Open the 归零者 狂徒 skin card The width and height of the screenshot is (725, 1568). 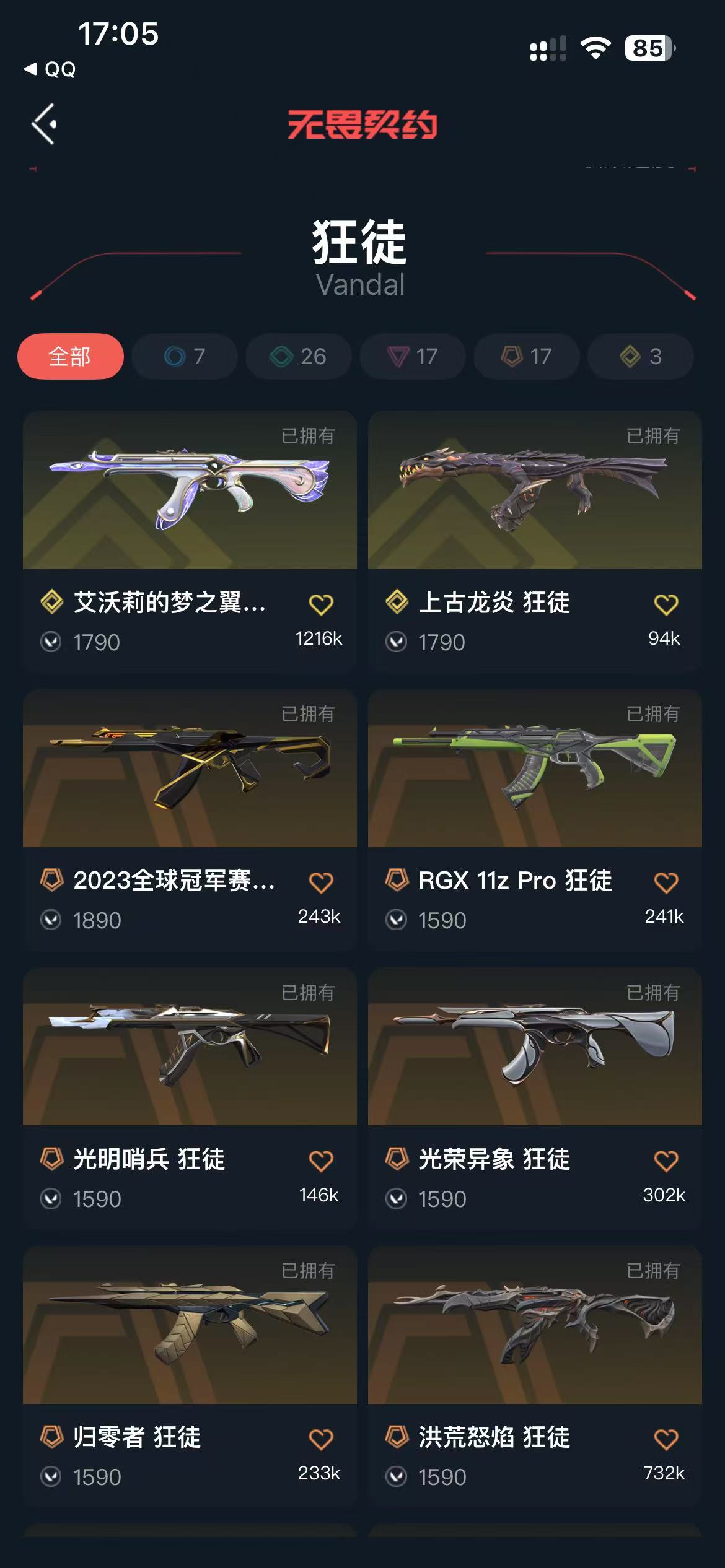190,1325
